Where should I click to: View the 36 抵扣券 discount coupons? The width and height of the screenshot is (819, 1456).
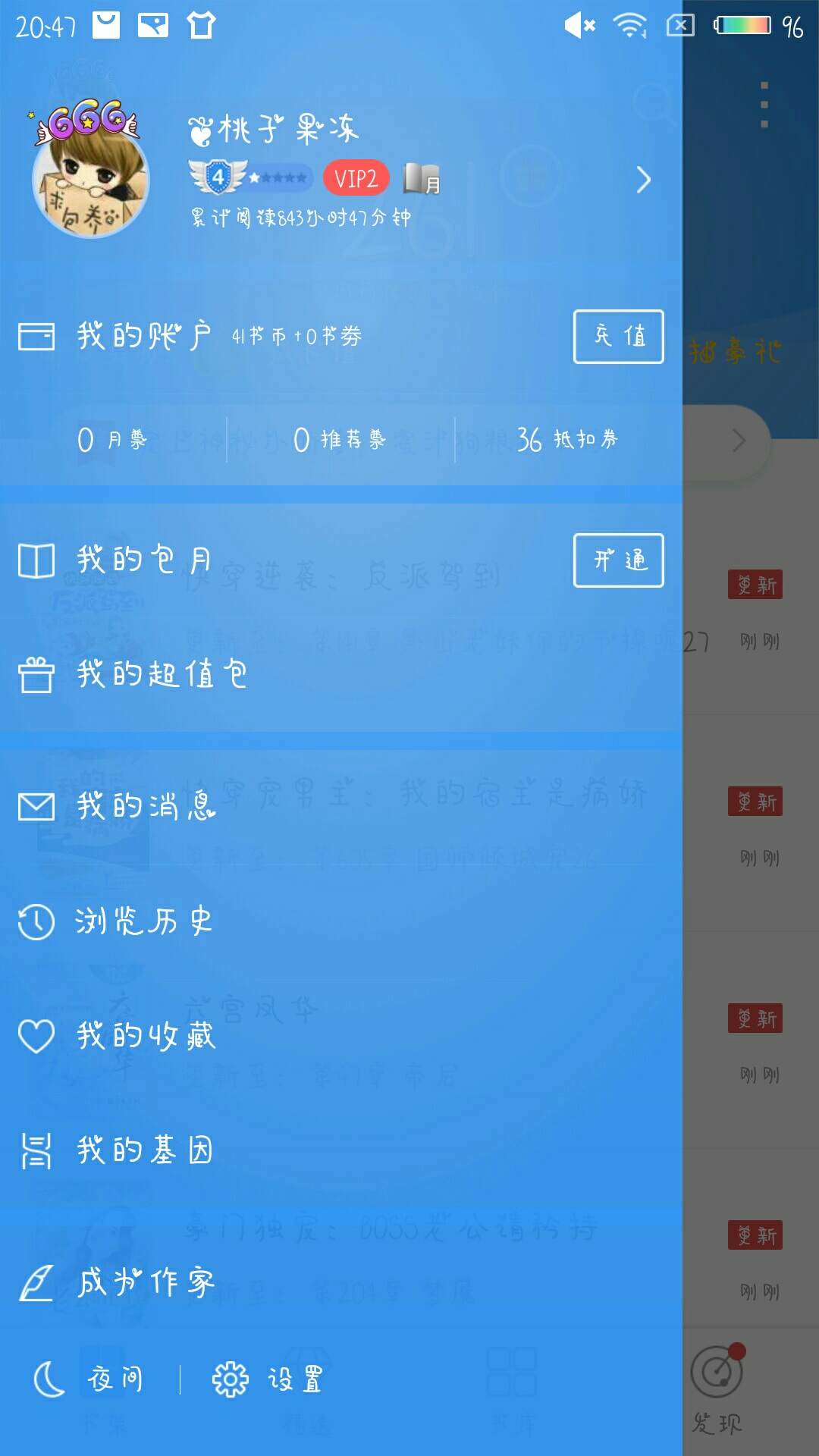tap(567, 439)
